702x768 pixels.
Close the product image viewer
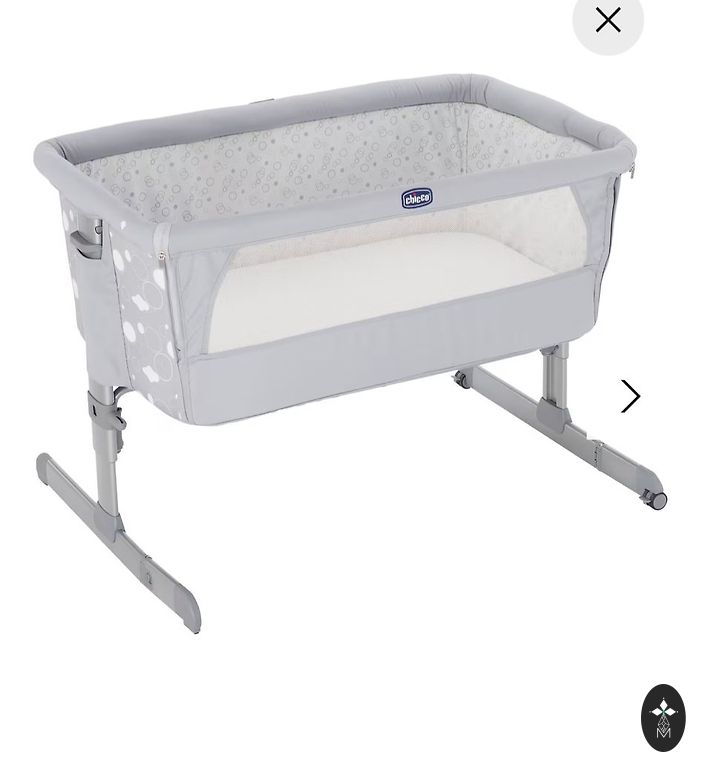click(607, 20)
